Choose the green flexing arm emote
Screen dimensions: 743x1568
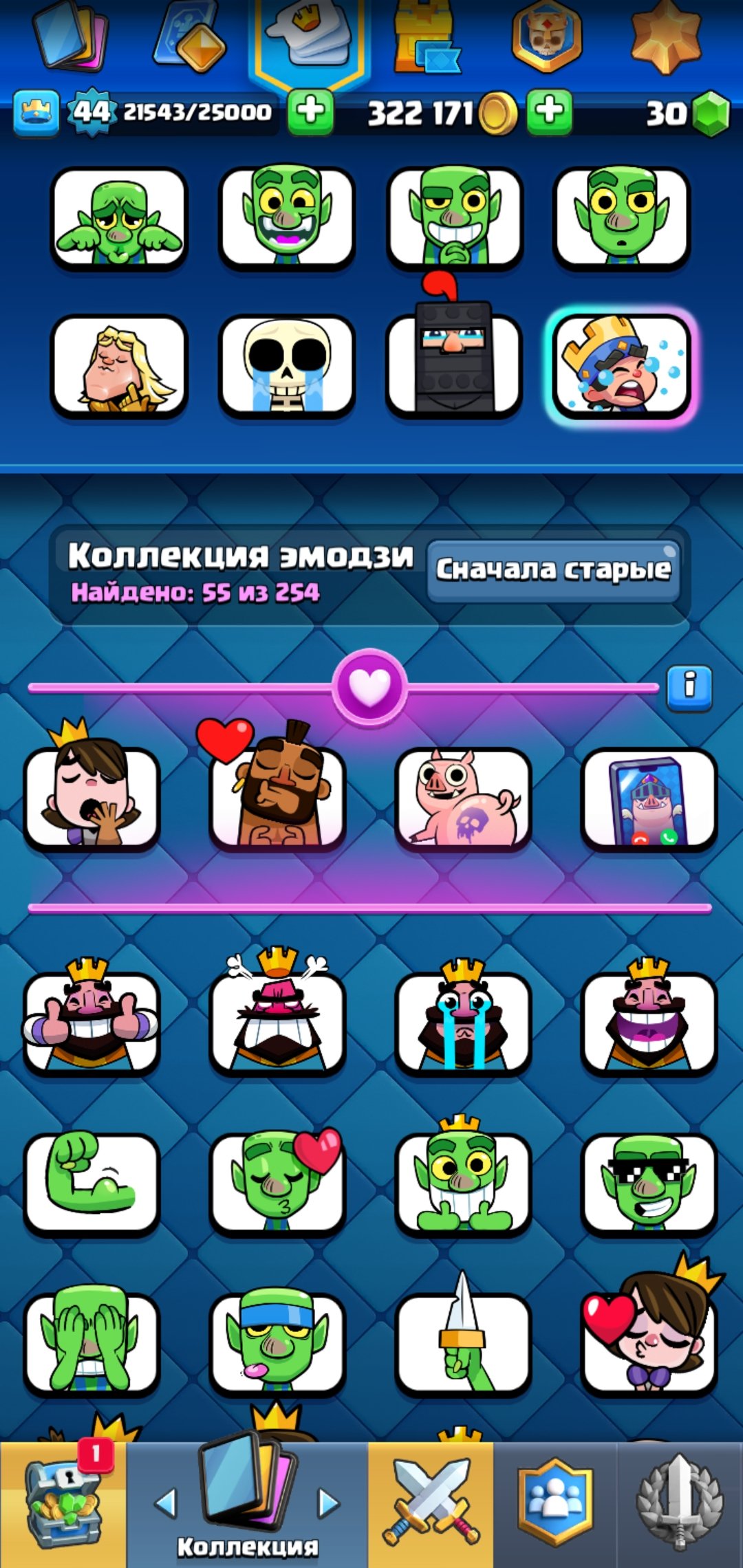[x=91, y=1183]
